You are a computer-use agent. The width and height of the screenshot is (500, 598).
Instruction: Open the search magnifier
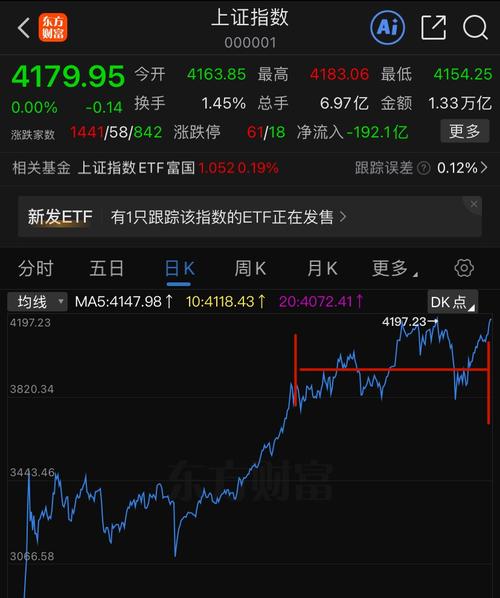[475, 27]
